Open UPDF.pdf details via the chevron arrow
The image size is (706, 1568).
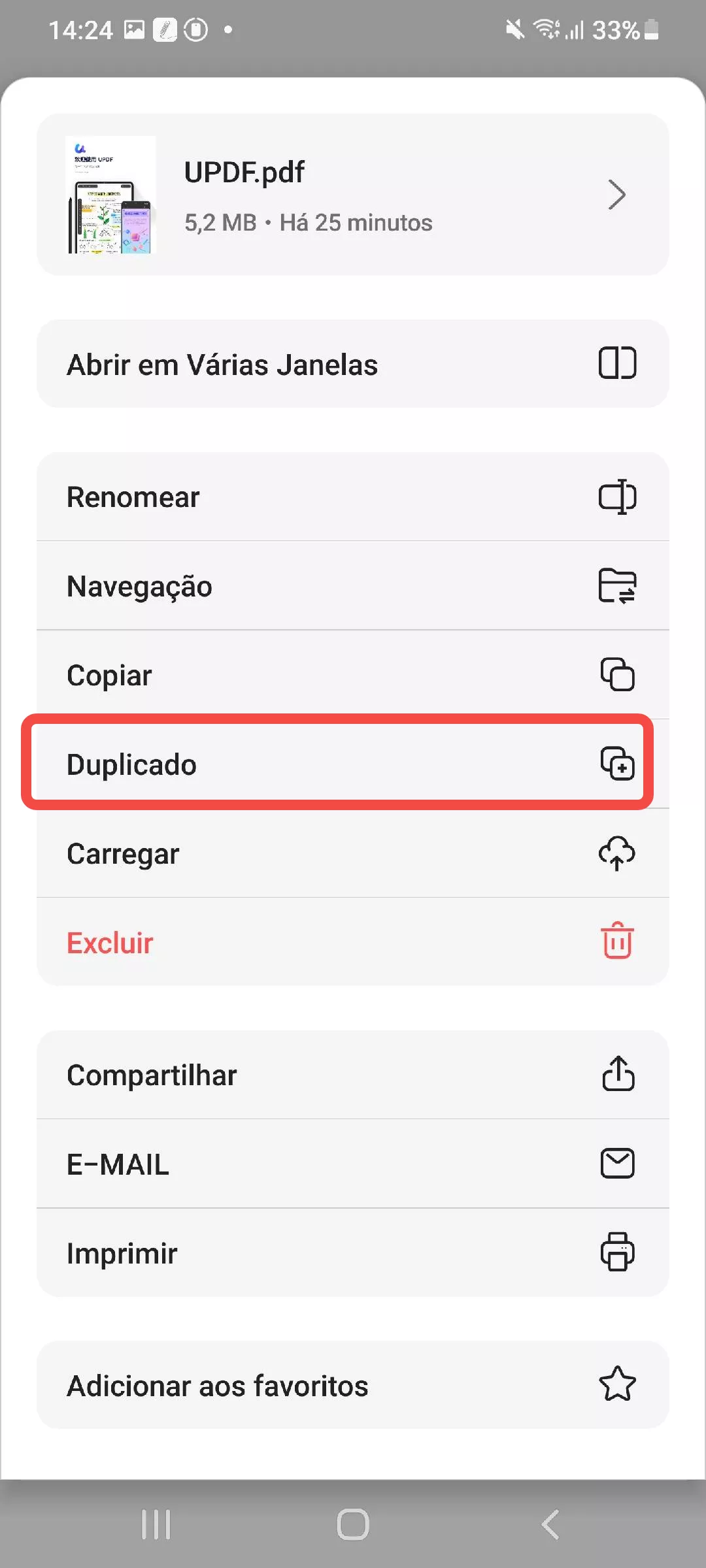click(617, 195)
